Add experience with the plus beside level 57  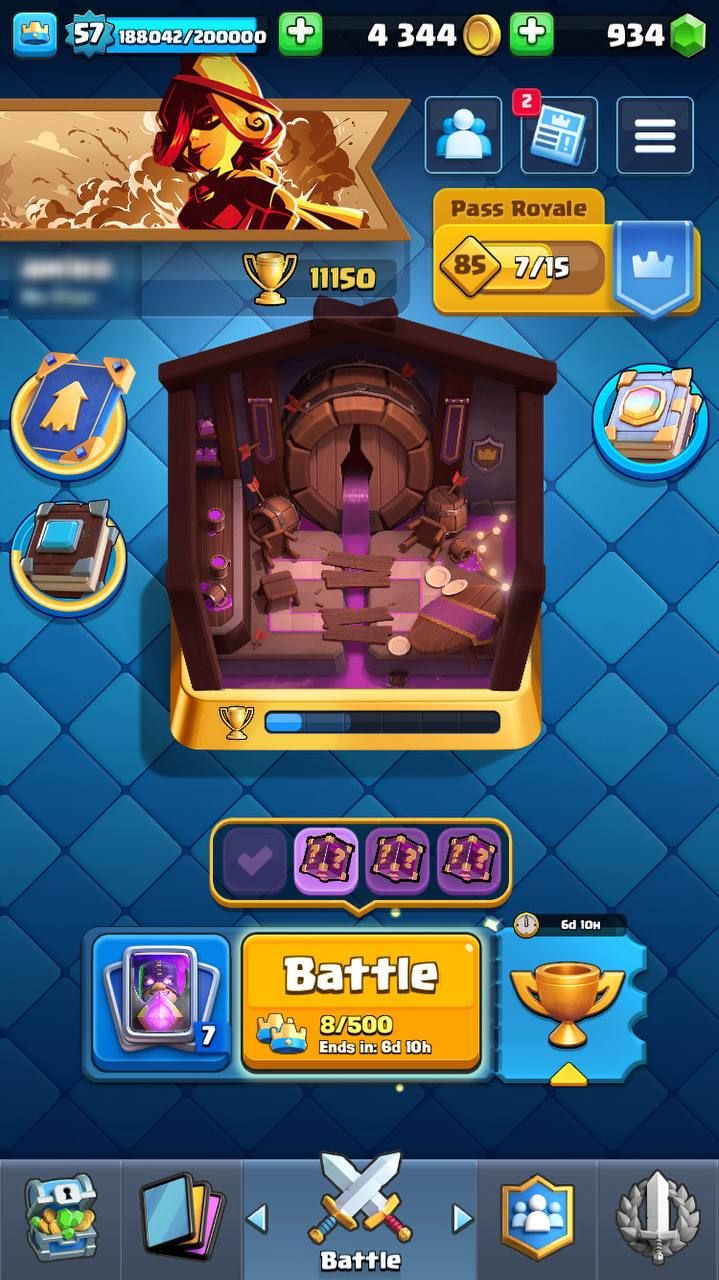[300, 35]
